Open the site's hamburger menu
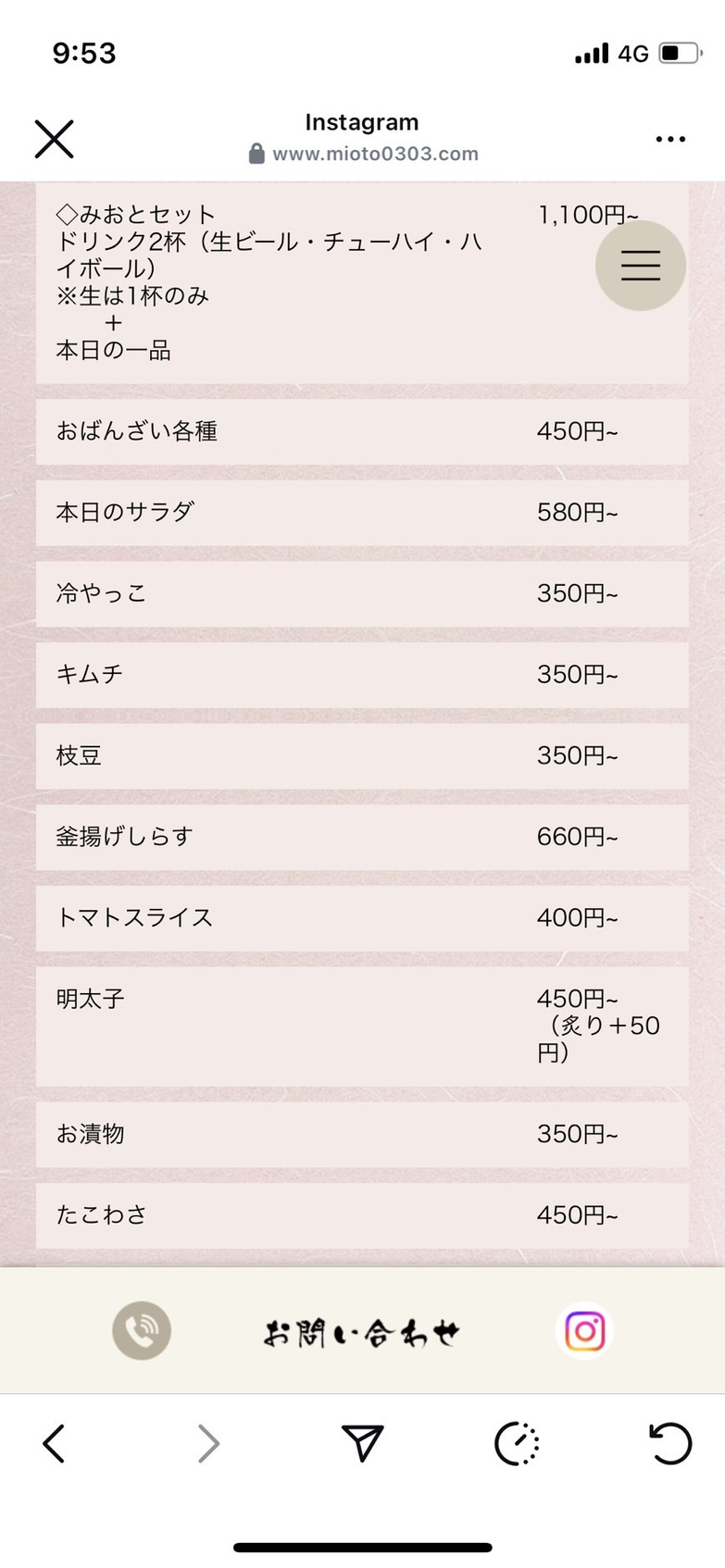Image resolution: width=725 pixels, height=1568 pixels. [x=640, y=266]
